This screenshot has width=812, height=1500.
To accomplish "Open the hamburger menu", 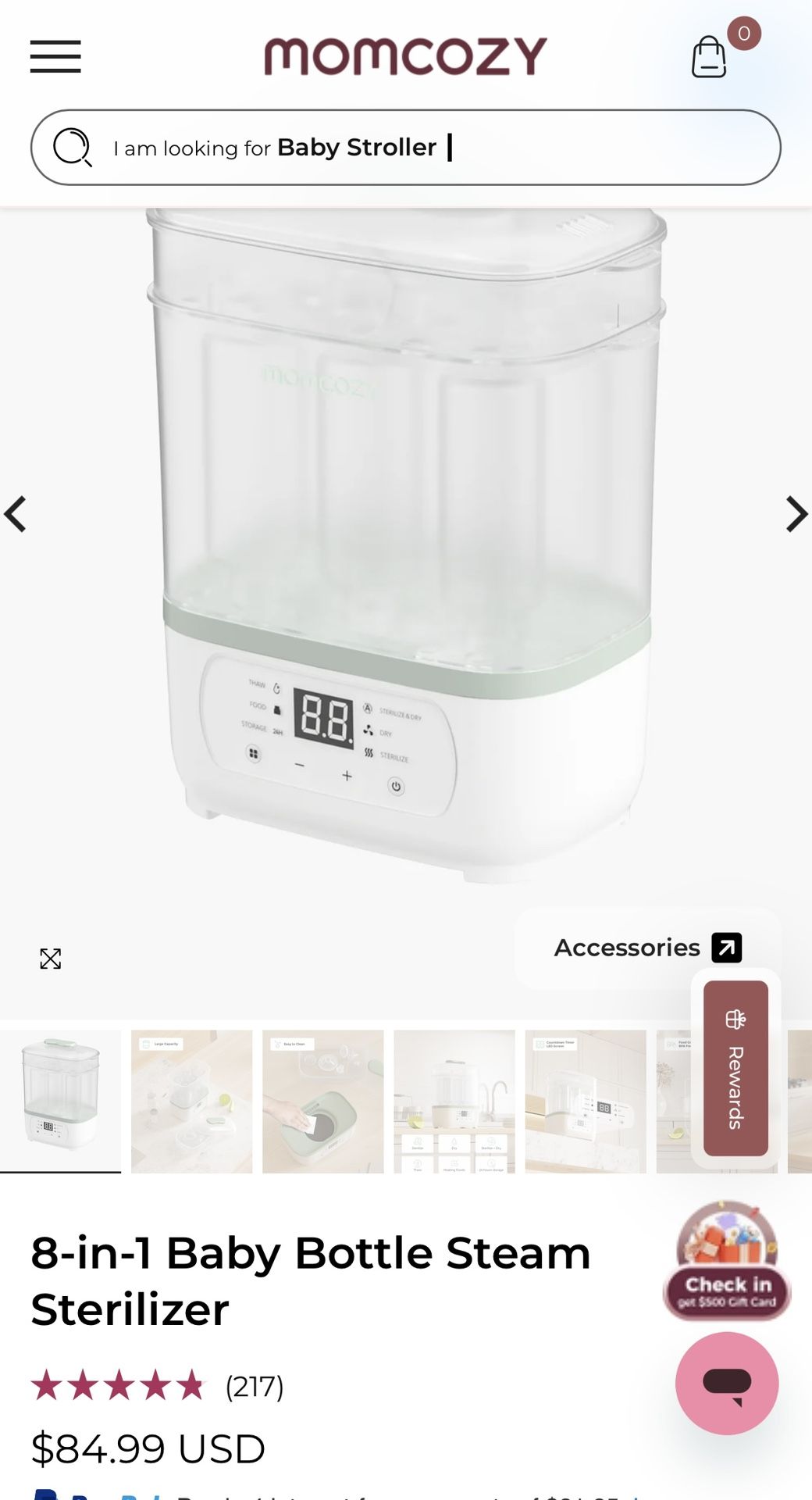I will pyautogui.click(x=55, y=56).
